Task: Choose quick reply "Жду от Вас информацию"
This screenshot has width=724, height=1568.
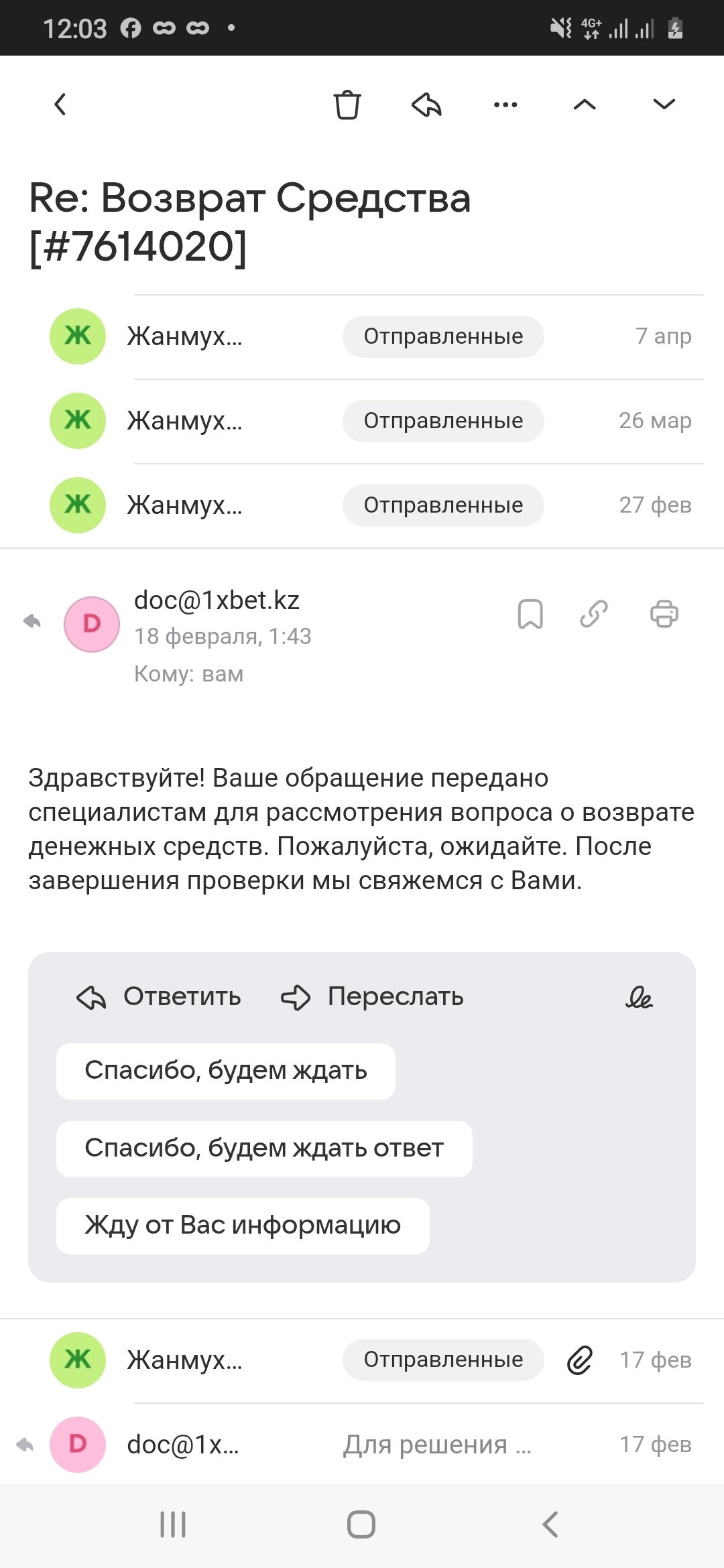Action: [x=243, y=1226]
